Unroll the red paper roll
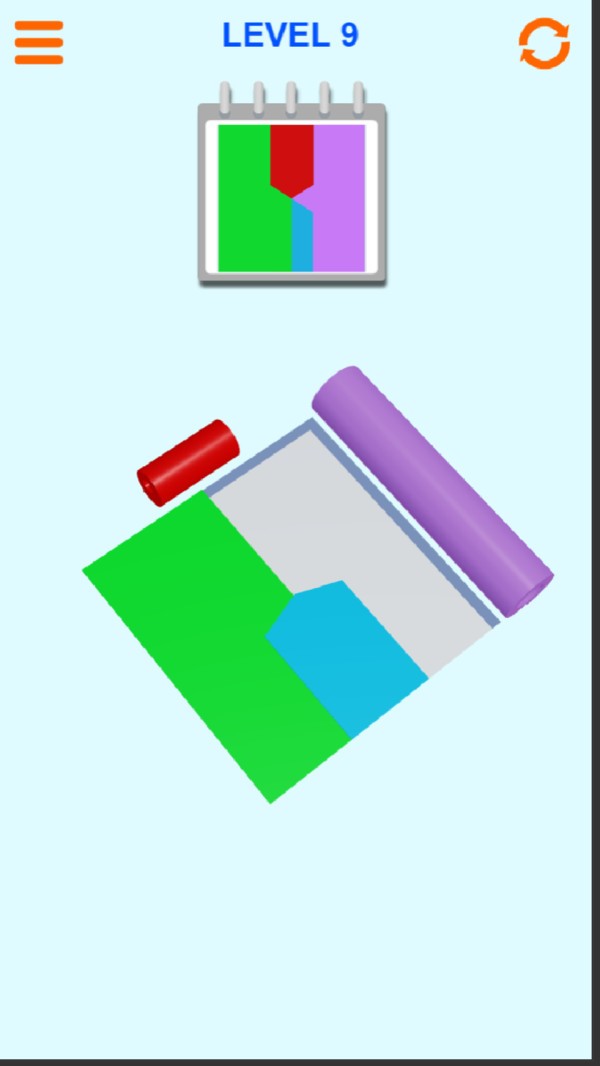This screenshot has width=600, height=1066. point(188,462)
